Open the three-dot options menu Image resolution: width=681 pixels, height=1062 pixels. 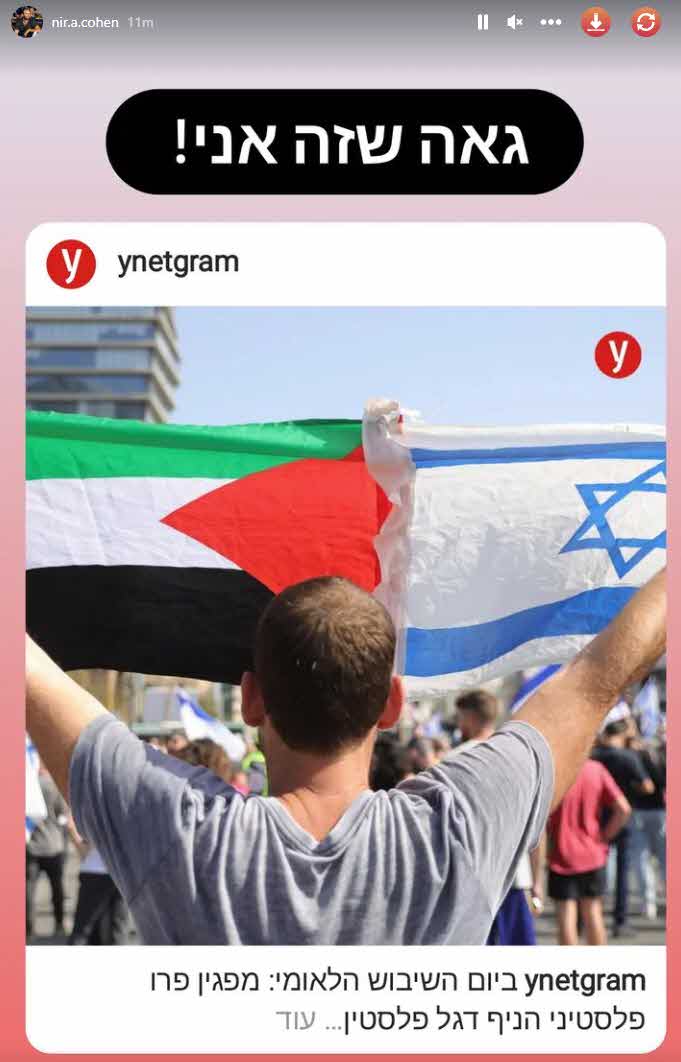[x=551, y=22]
